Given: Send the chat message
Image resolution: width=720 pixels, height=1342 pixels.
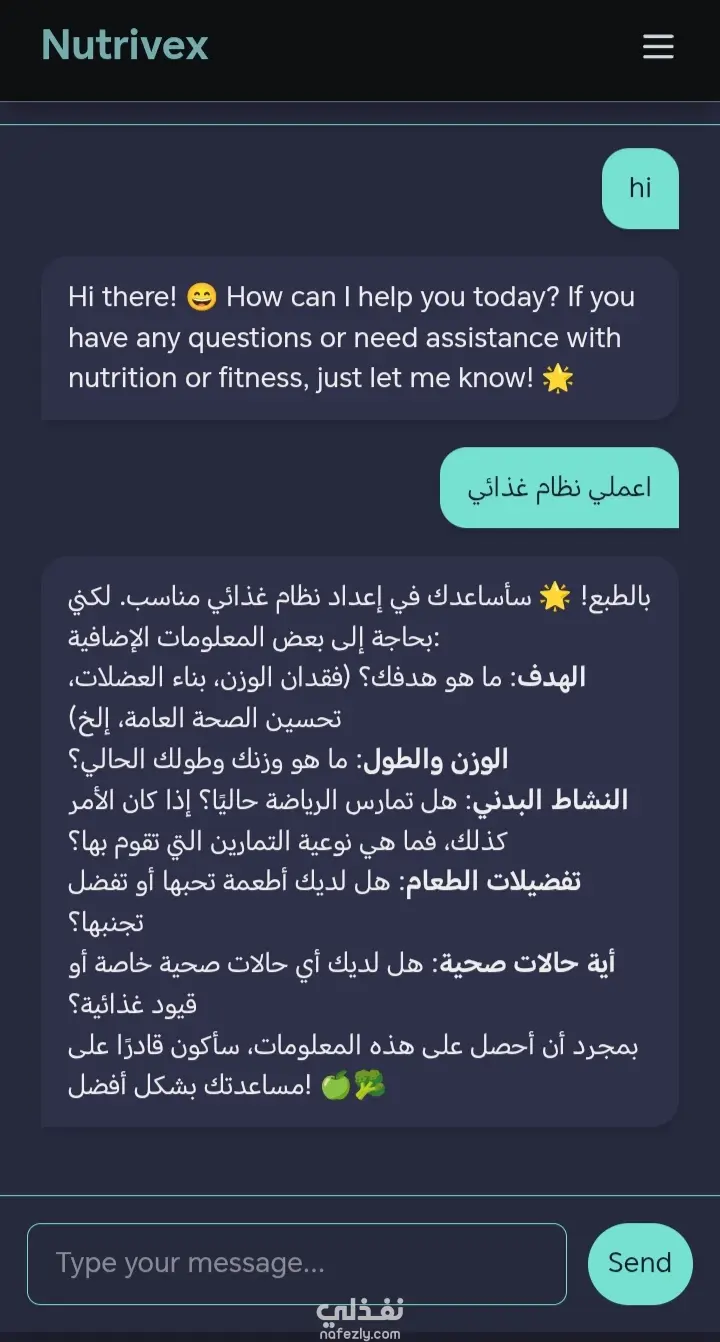Looking at the screenshot, I should coord(640,1263).
